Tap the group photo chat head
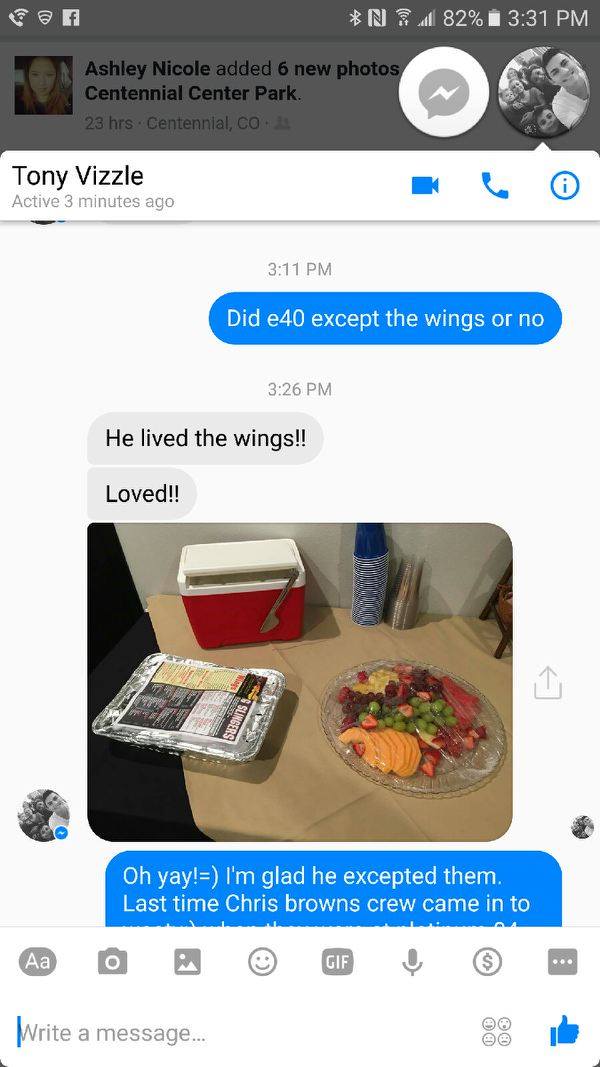Image resolution: width=600 pixels, height=1067 pixels. pos(543,93)
